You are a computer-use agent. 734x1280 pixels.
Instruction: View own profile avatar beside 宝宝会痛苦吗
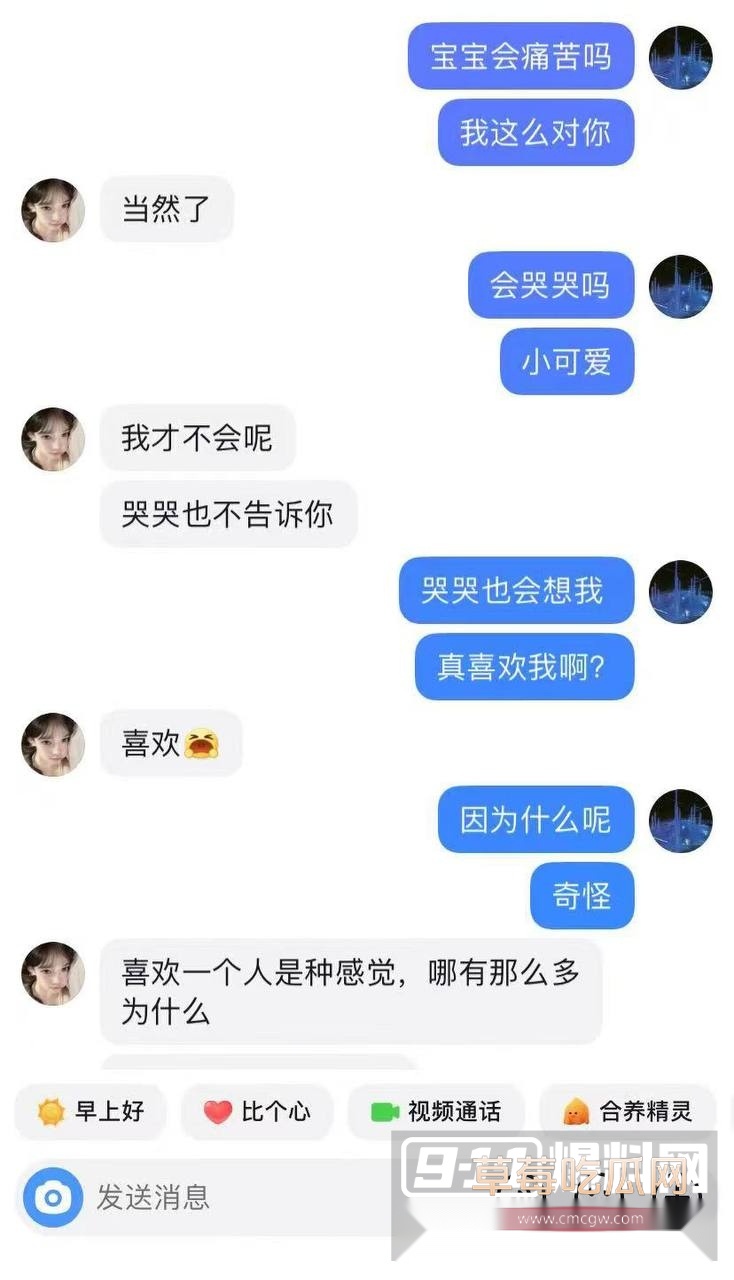coord(680,58)
